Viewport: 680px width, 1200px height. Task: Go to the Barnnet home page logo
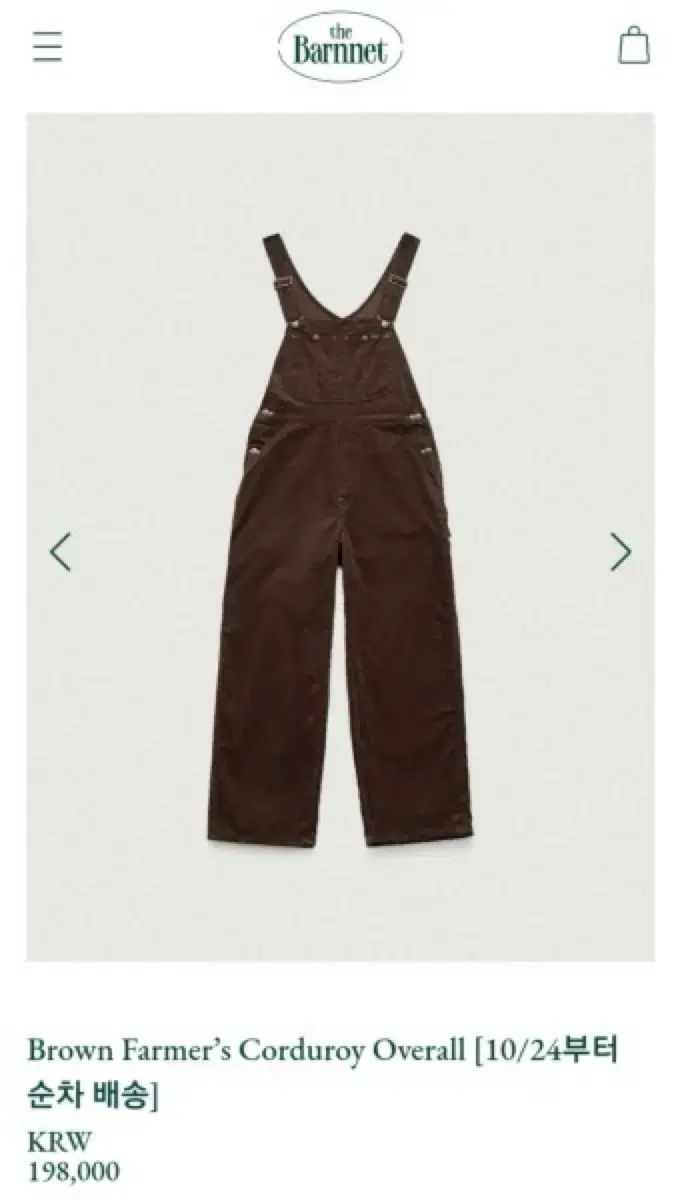[x=340, y=46]
